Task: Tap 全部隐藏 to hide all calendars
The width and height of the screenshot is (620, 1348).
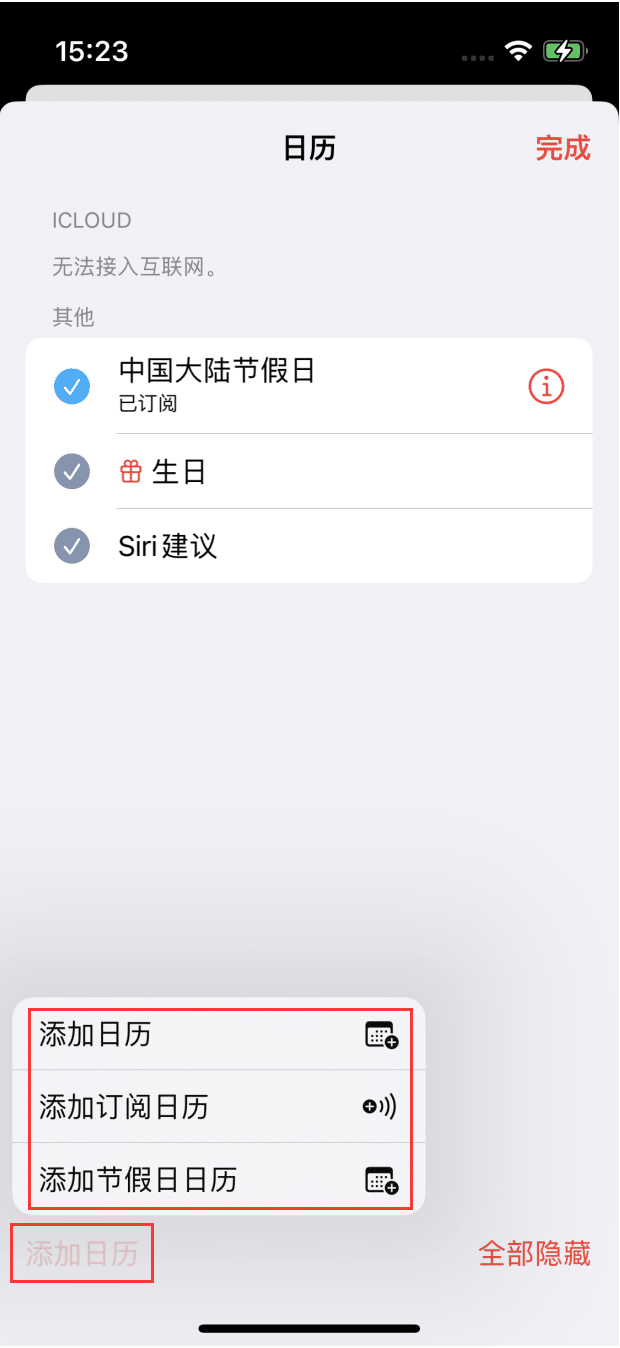Action: point(535,1253)
